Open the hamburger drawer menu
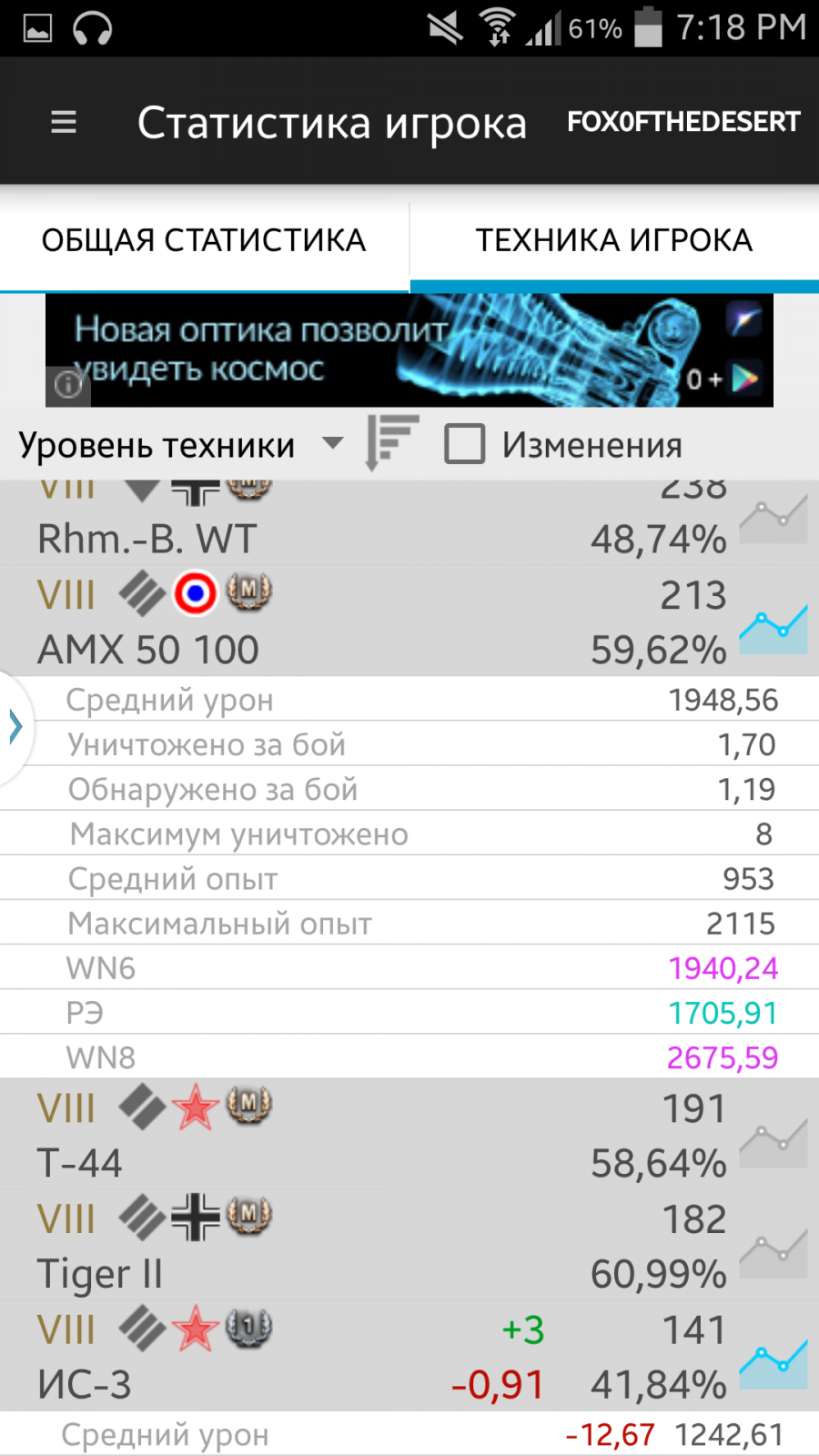The height and width of the screenshot is (1456, 819). click(63, 122)
